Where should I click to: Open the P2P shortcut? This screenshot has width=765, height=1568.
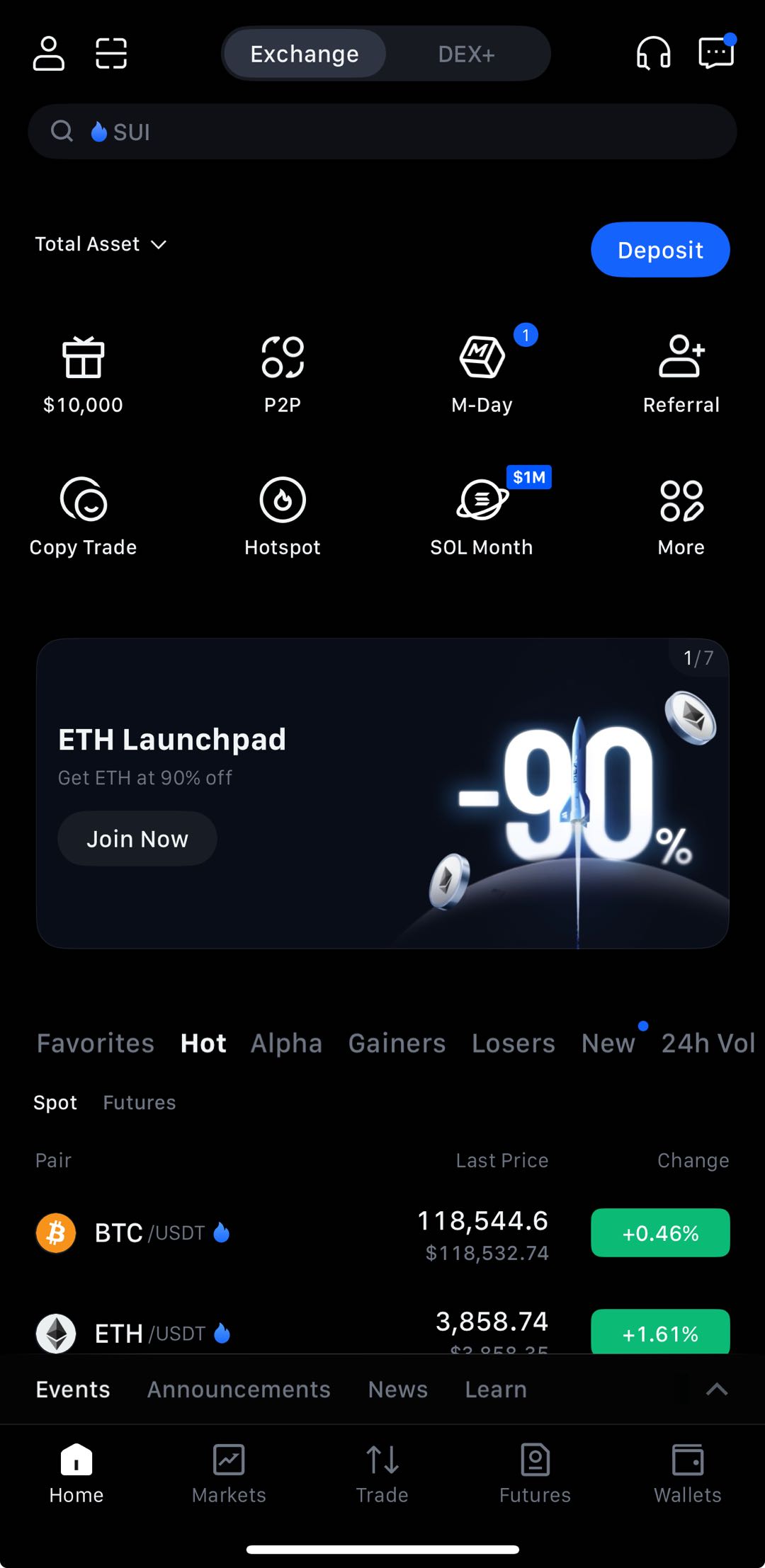[x=283, y=374]
